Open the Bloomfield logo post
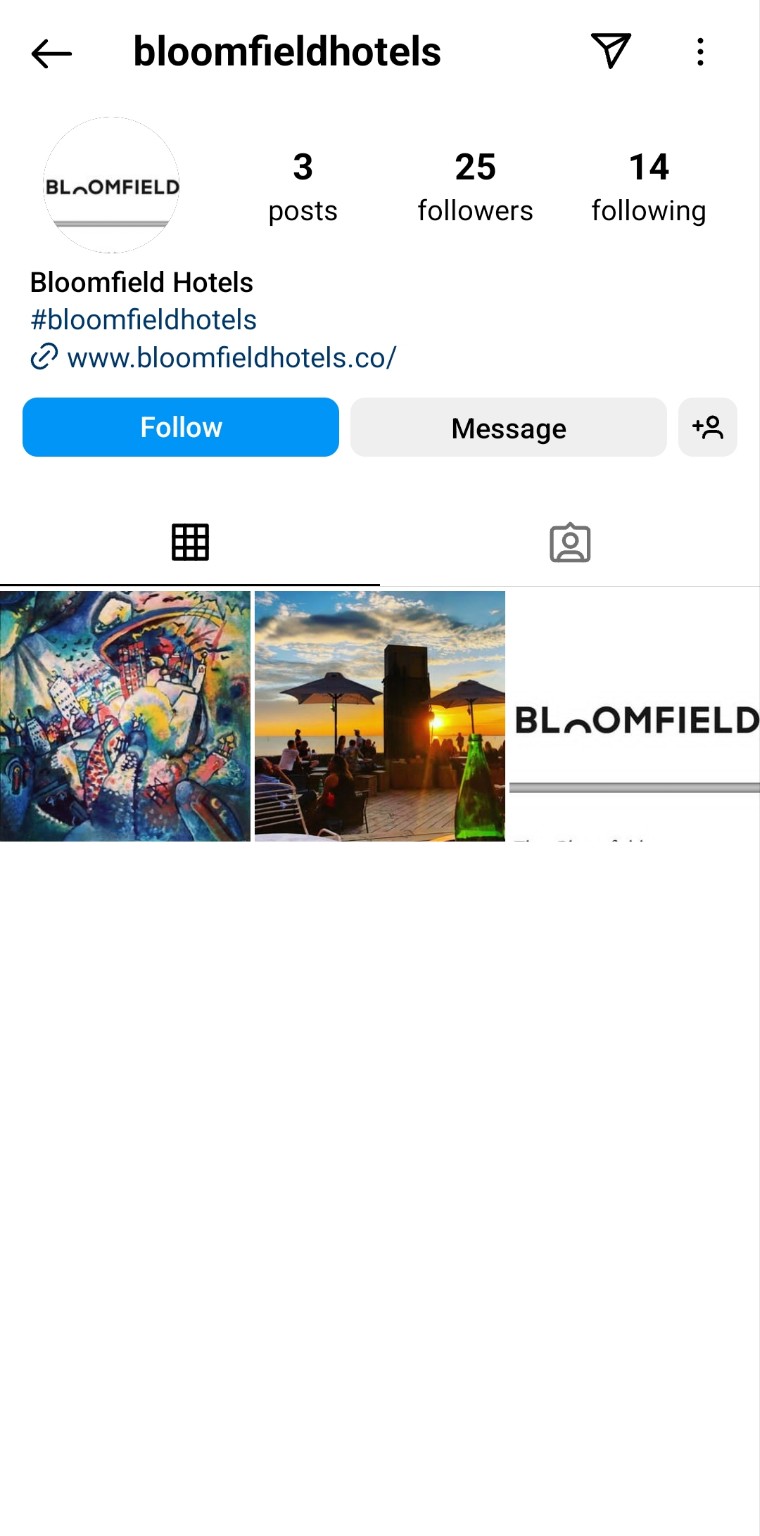 click(634, 716)
